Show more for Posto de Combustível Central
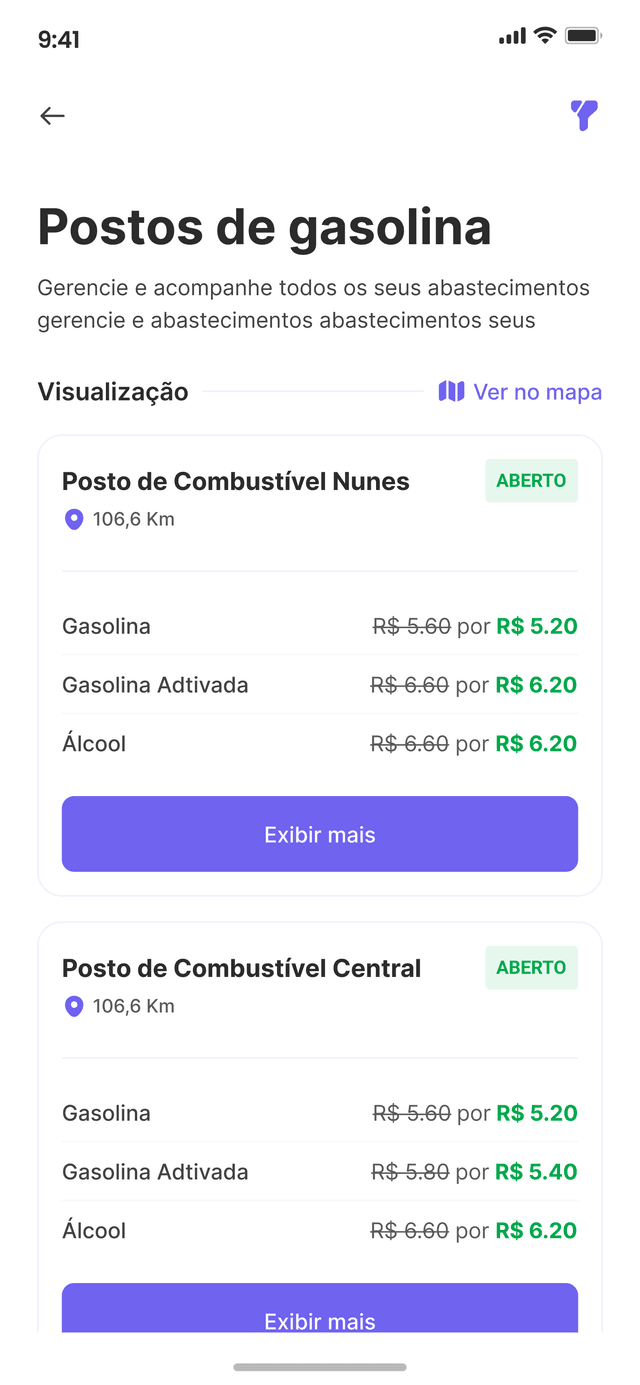This screenshot has height=1385, width=640. click(320, 1312)
